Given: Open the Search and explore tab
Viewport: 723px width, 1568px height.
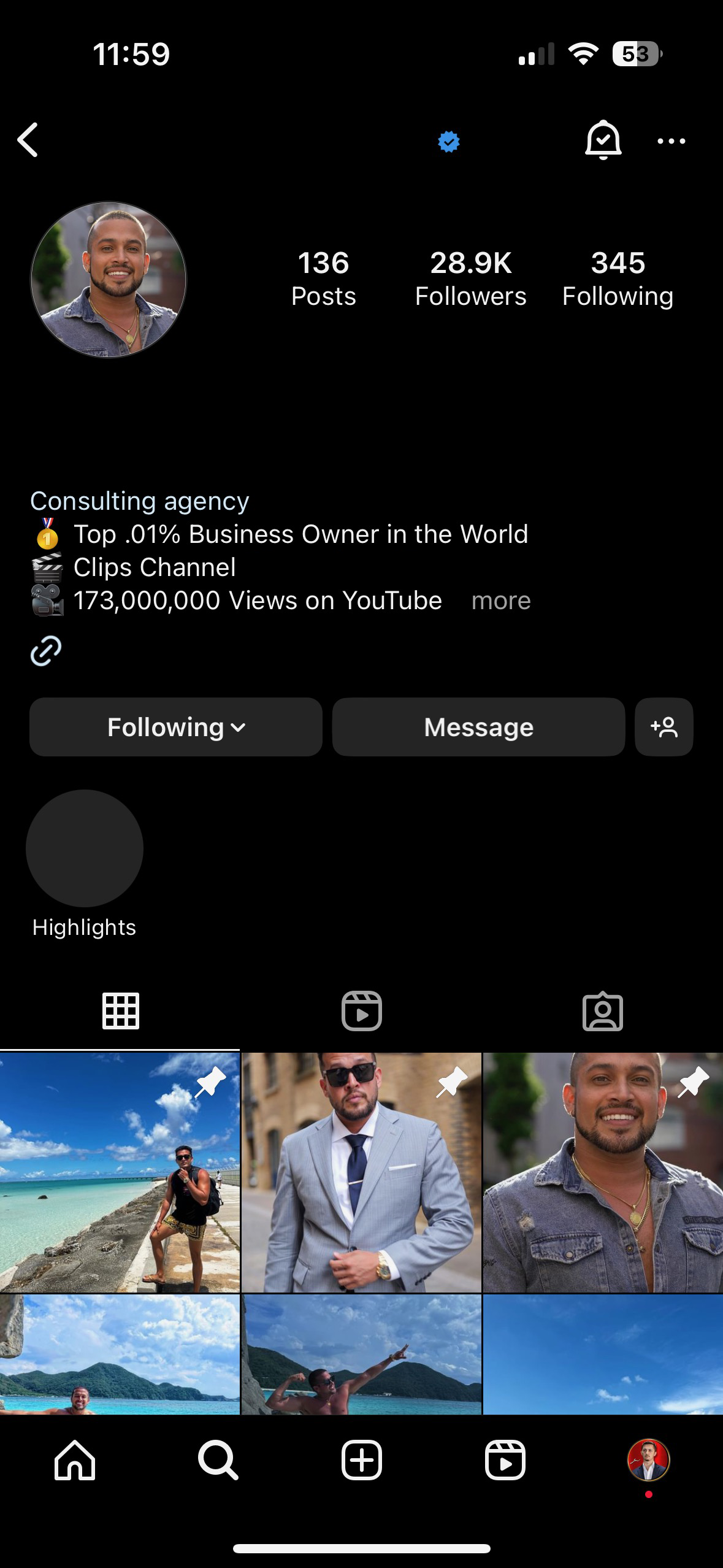Looking at the screenshot, I should pos(218,1461).
